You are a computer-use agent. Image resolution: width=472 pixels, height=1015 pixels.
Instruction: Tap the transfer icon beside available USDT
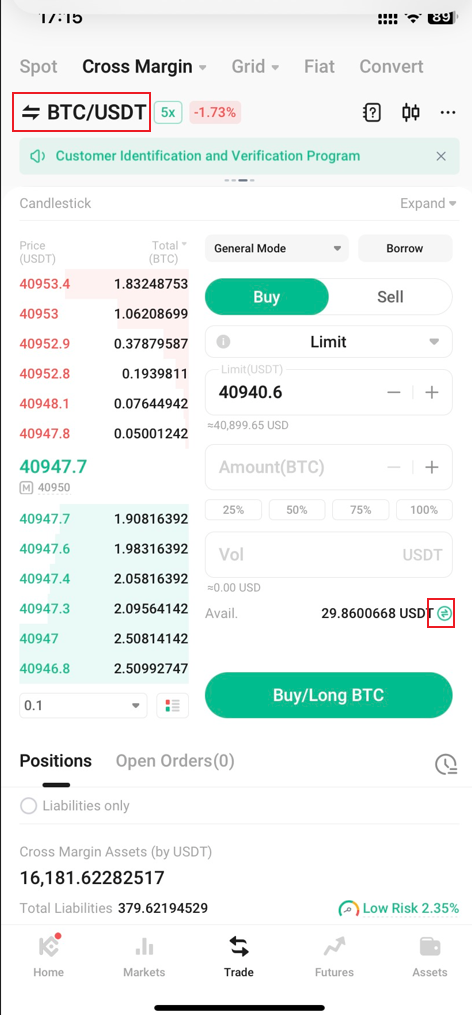pyautogui.click(x=444, y=613)
